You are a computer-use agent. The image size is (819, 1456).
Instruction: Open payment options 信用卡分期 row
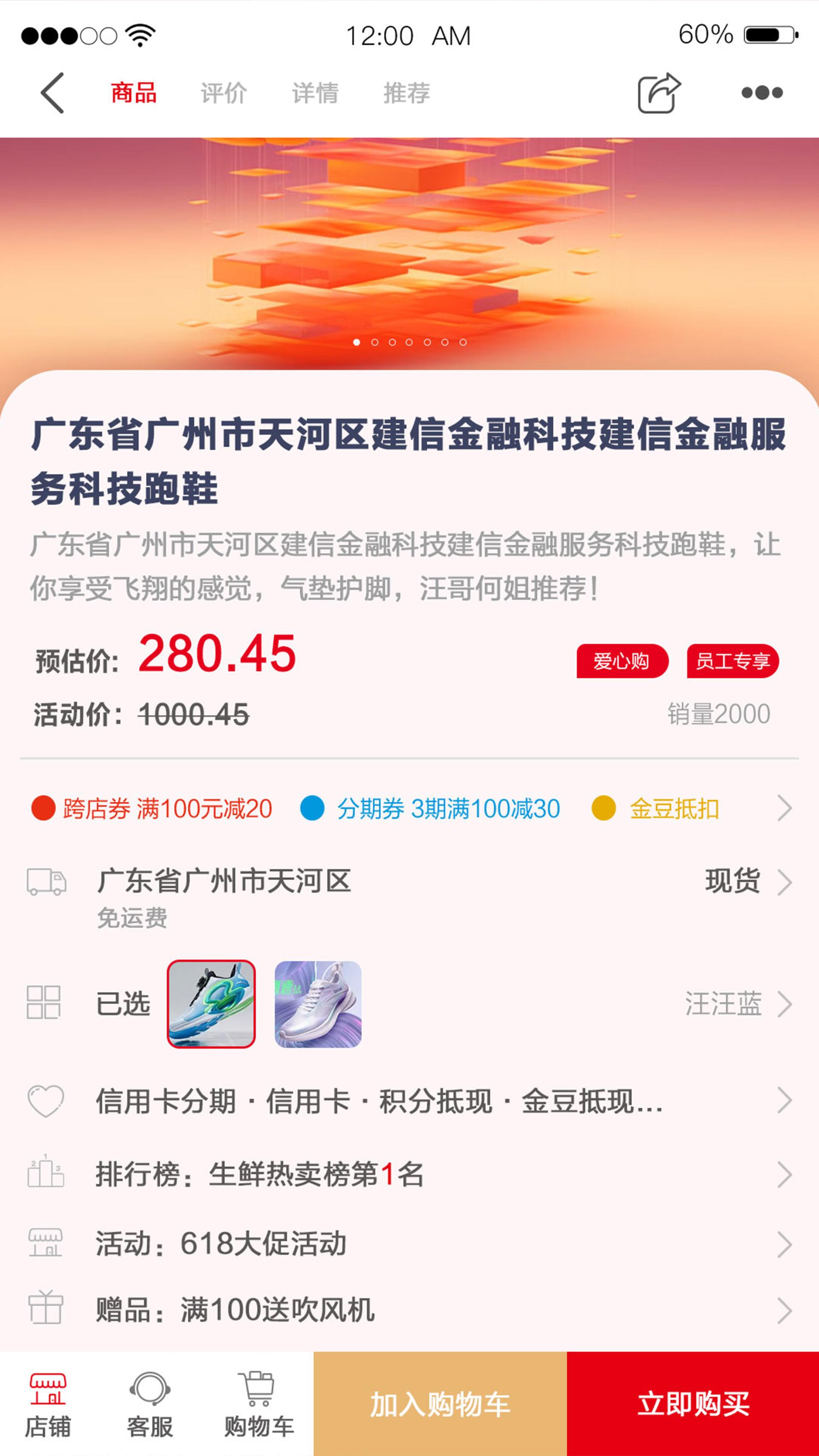pos(409,1101)
